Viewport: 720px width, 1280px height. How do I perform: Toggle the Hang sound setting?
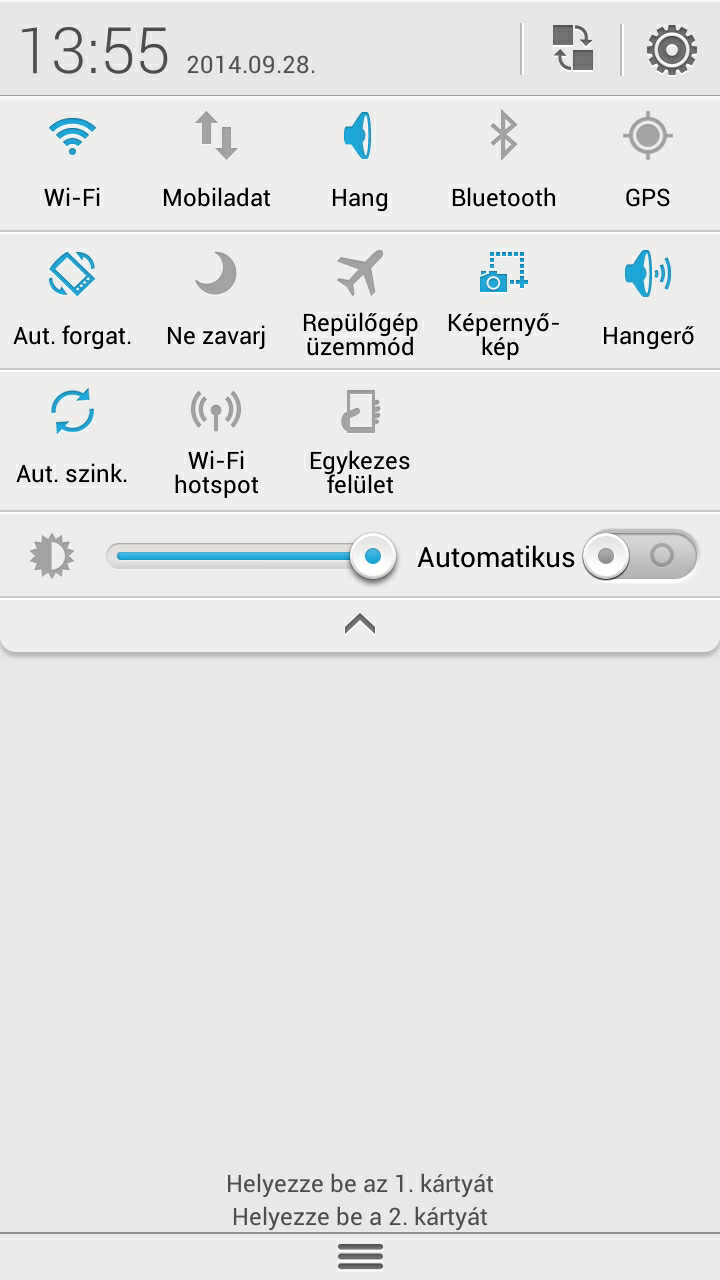click(x=359, y=159)
